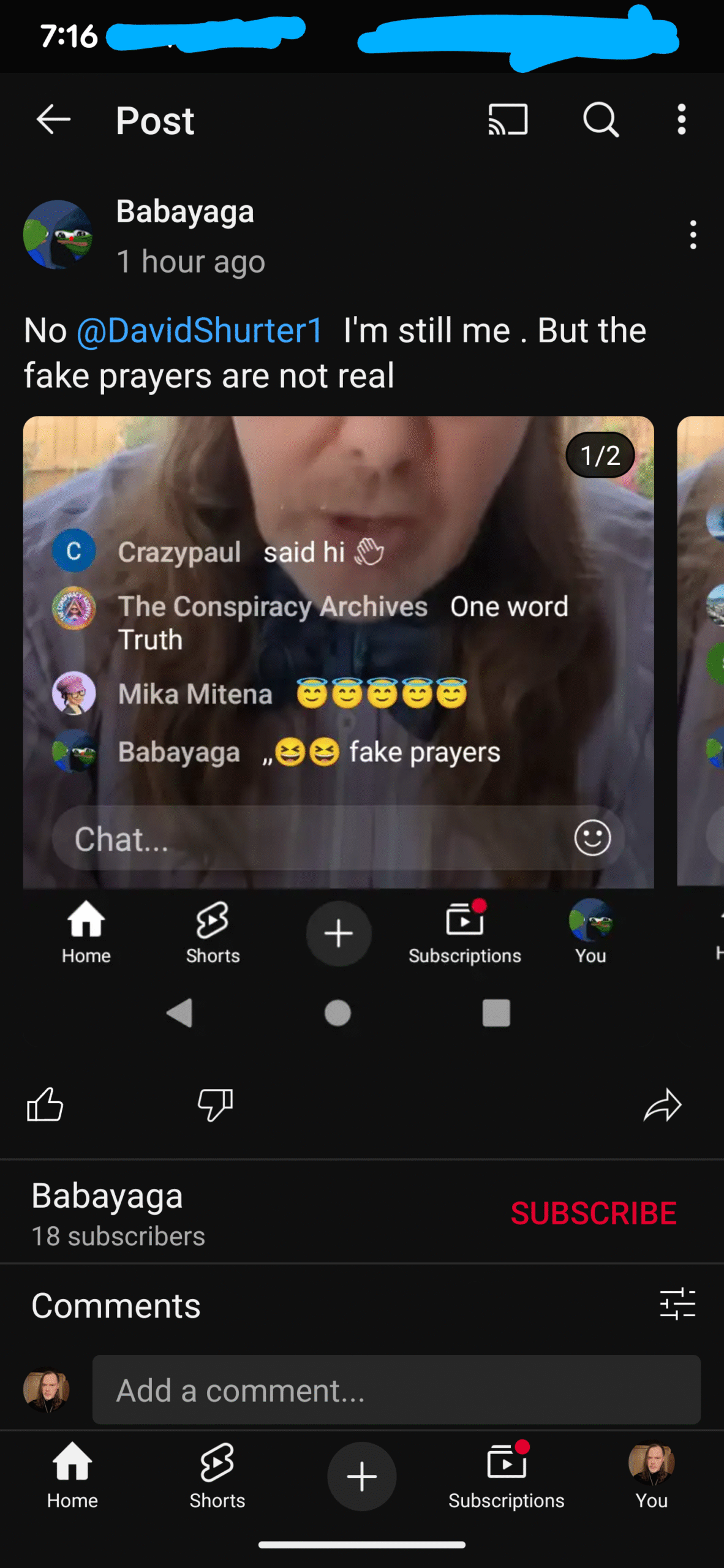Subscribe to Babayaga's channel
Screen dimensions: 724x1568
point(593,1213)
